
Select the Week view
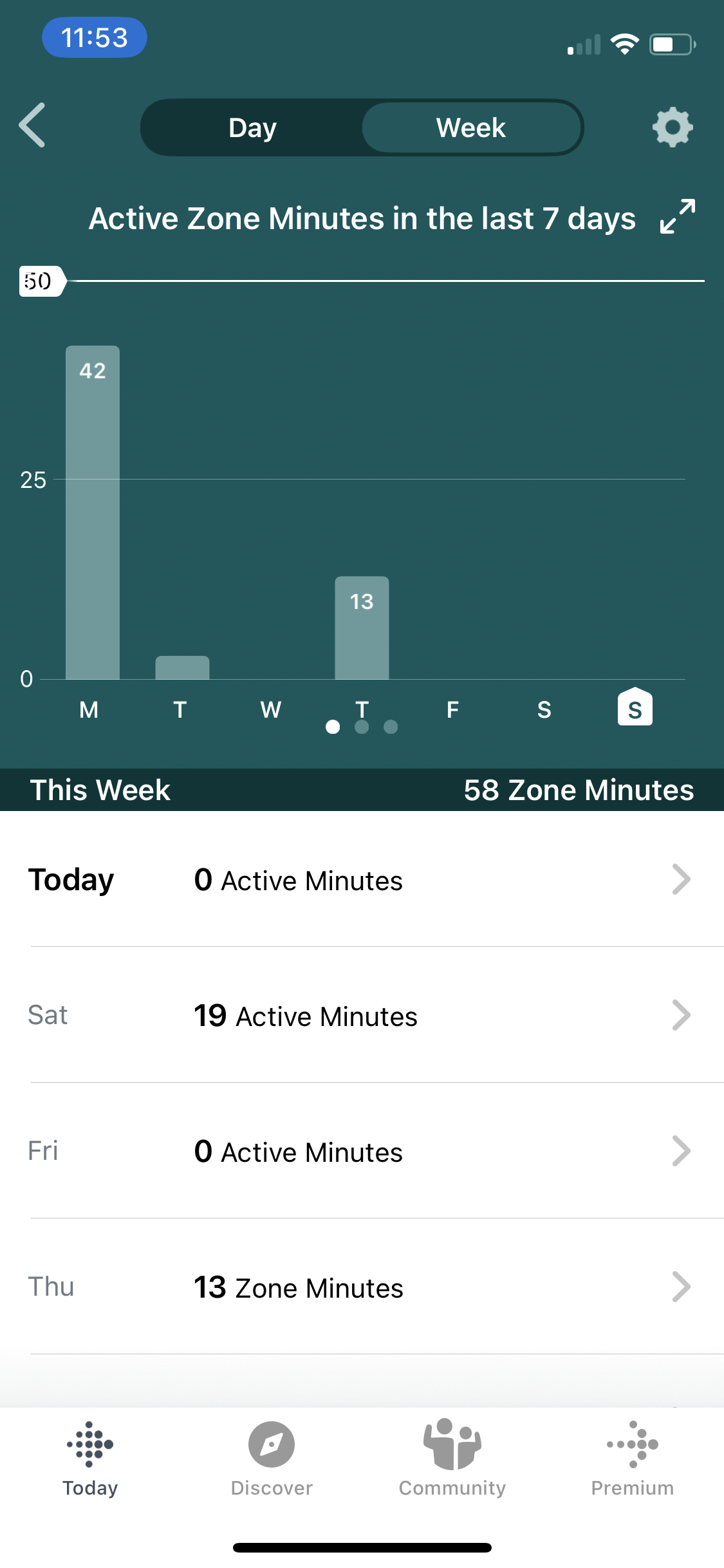[471, 127]
